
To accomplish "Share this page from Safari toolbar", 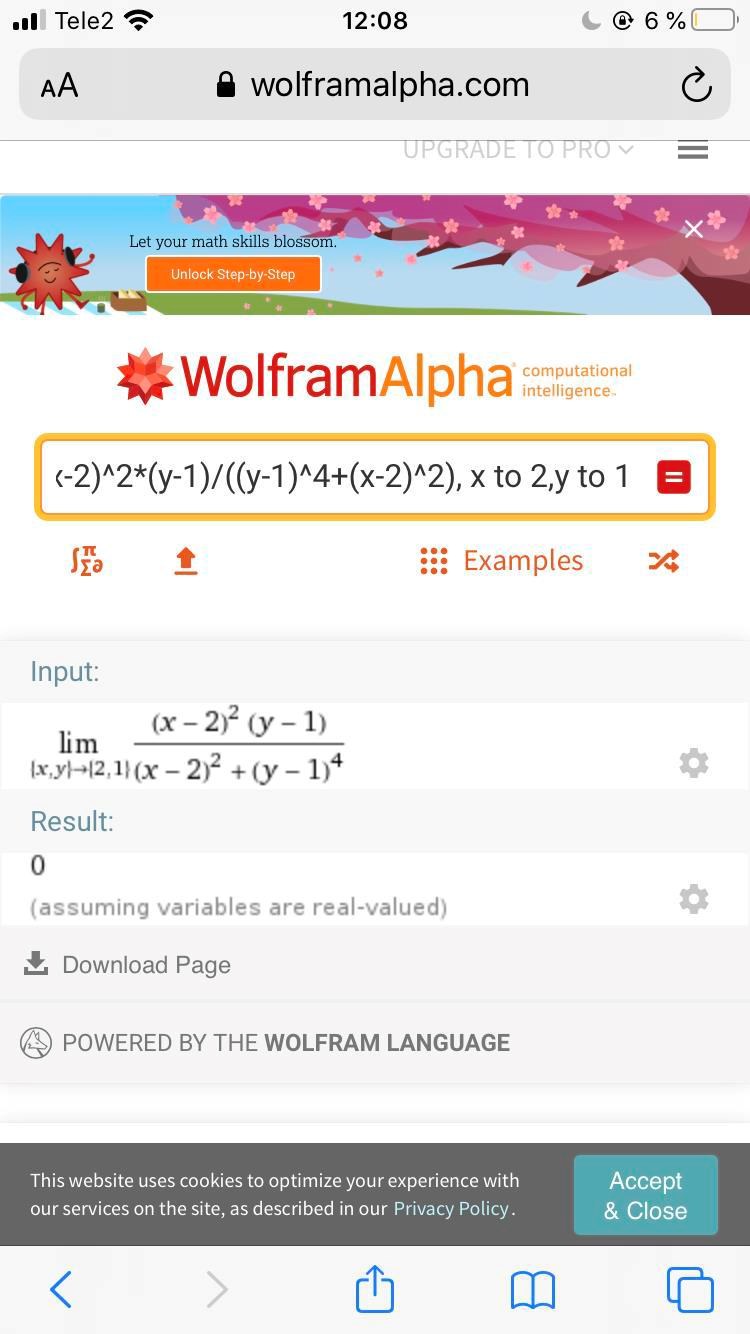I will point(375,1289).
